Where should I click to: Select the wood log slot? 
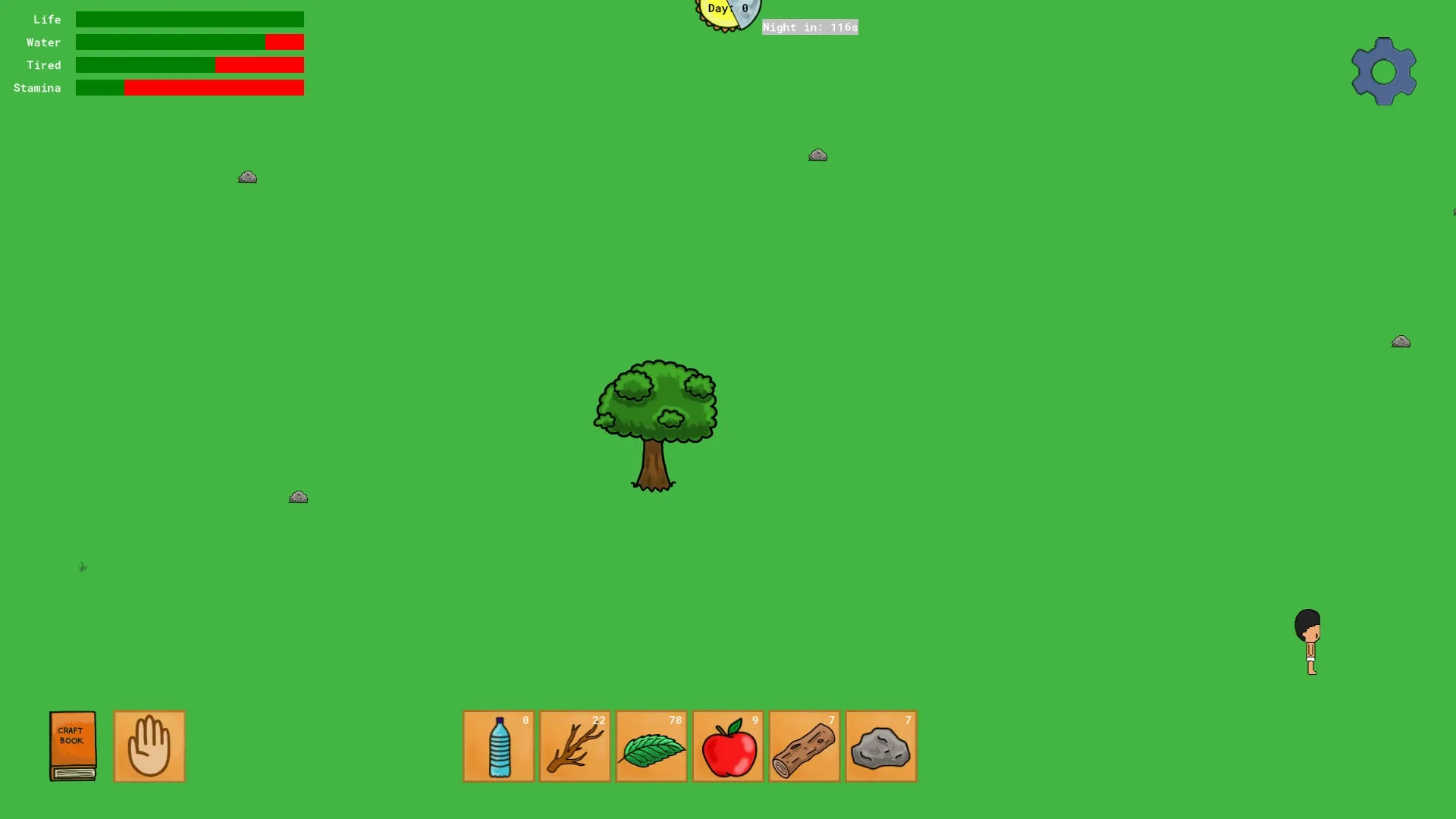pos(805,745)
